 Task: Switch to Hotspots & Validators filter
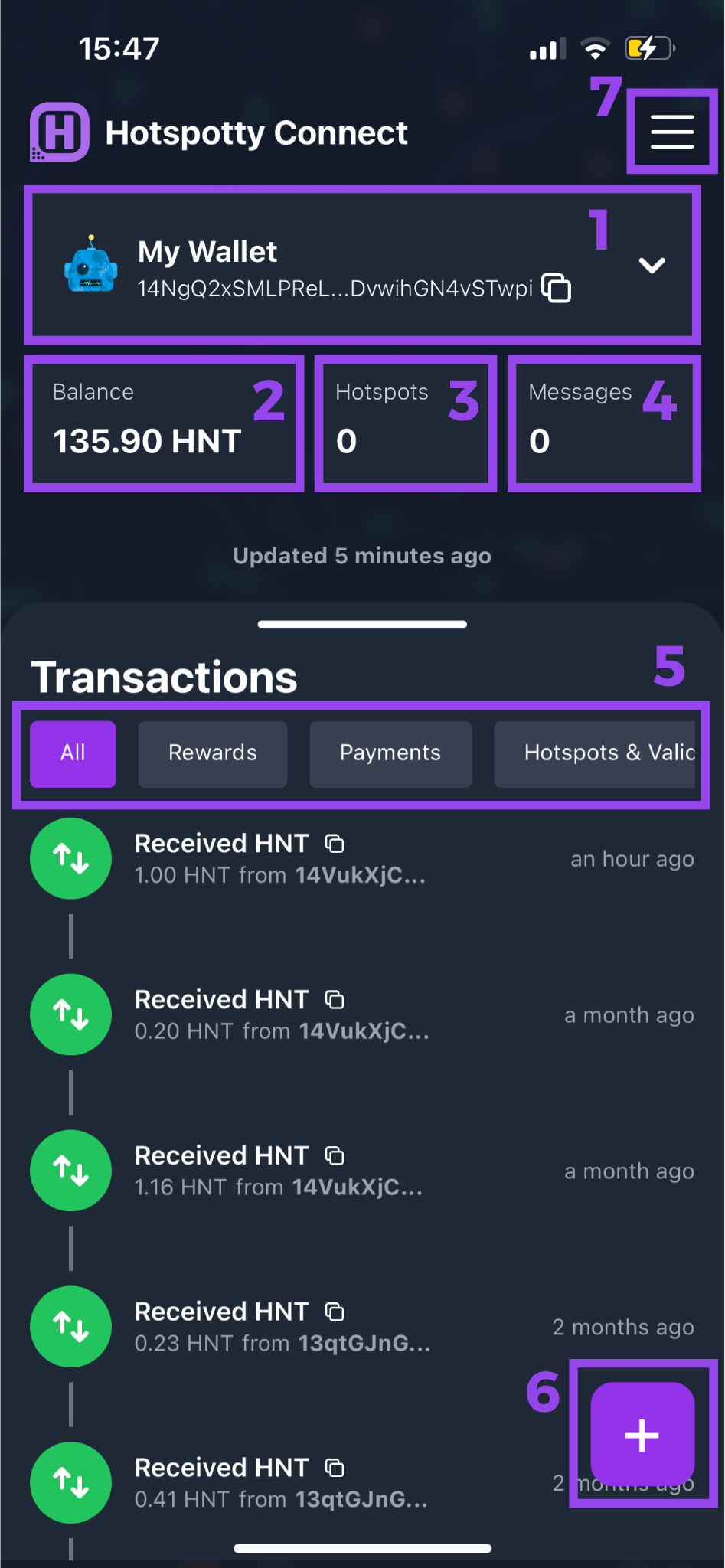click(596, 753)
